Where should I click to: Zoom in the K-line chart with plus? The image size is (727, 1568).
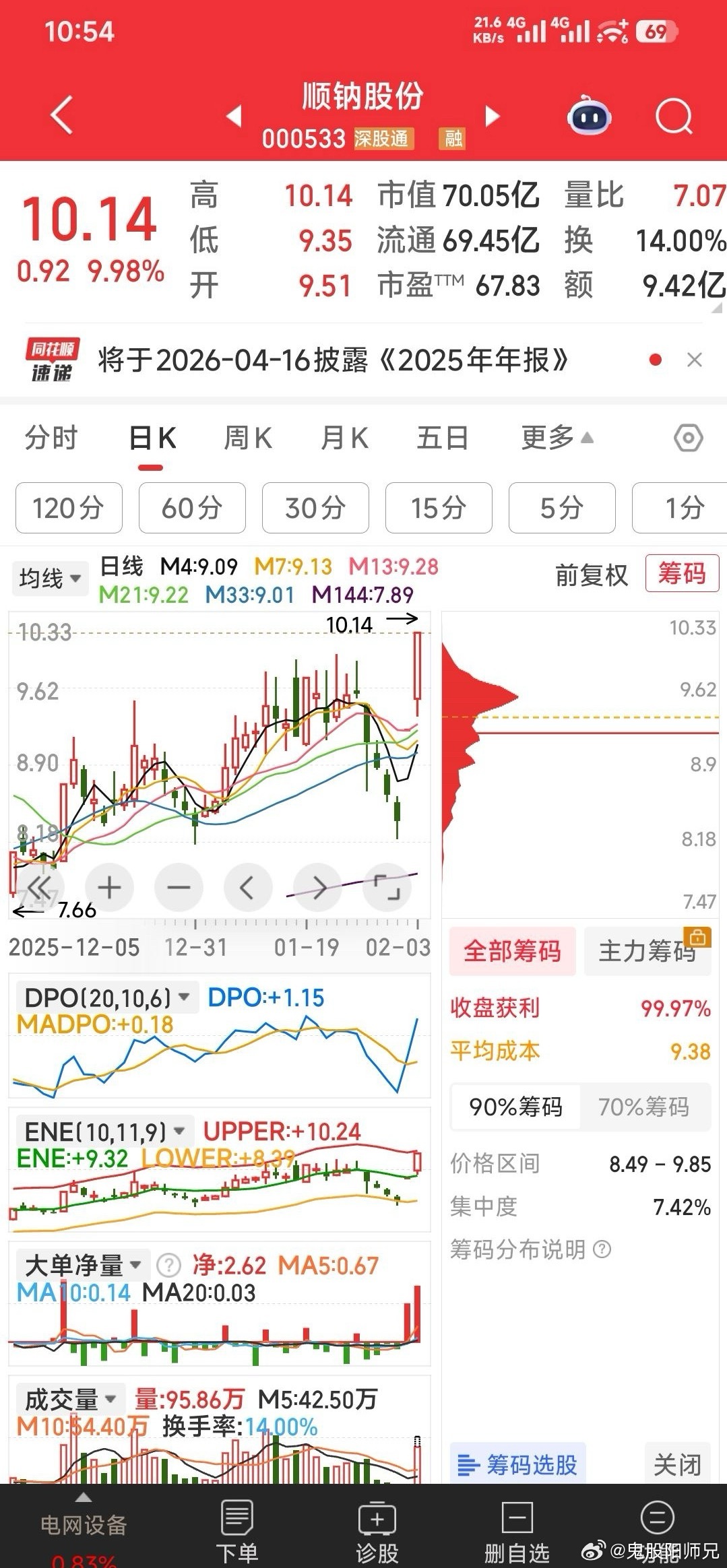tap(109, 887)
